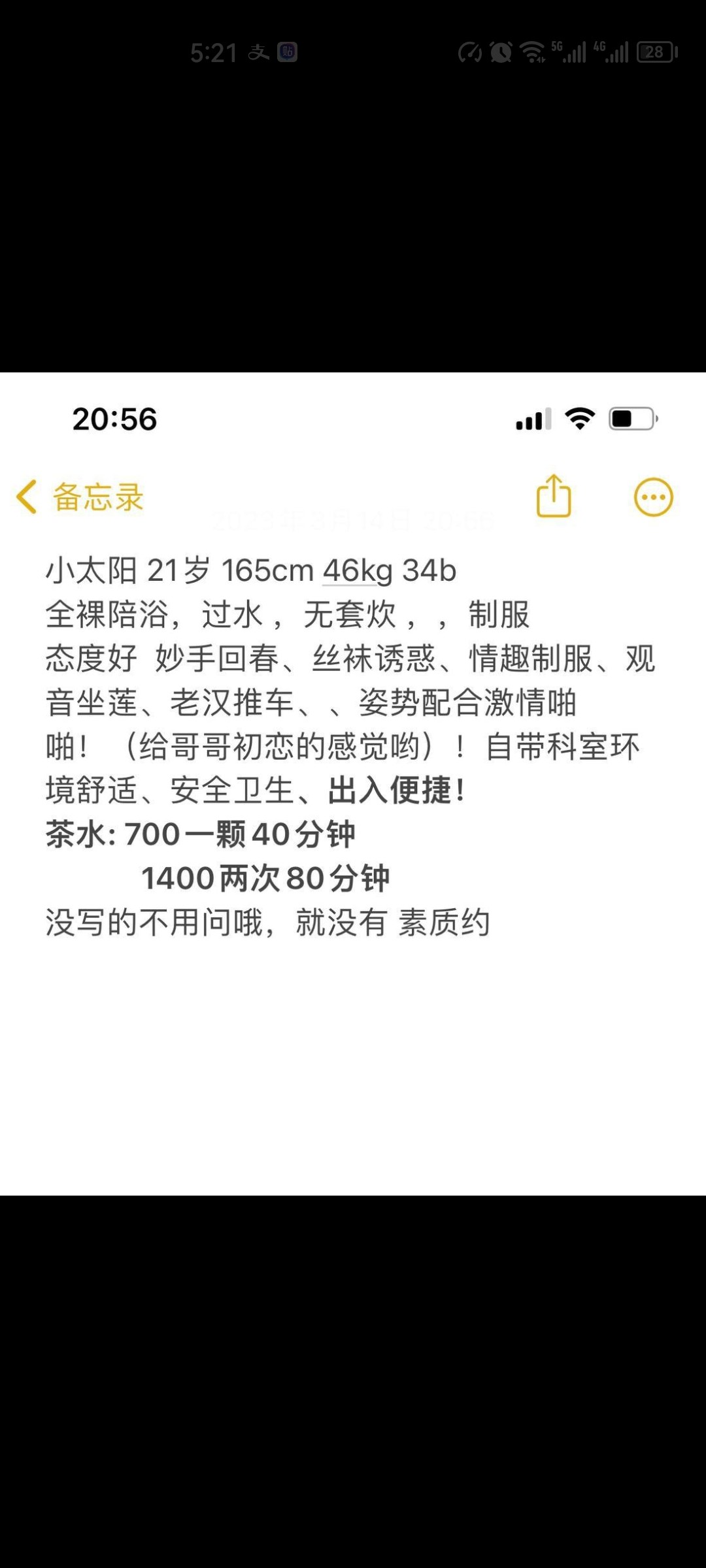Screen dimensions: 706x1568
Task: Tap the Alipay 支 icon beside 5:21
Action: tap(258, 52)
